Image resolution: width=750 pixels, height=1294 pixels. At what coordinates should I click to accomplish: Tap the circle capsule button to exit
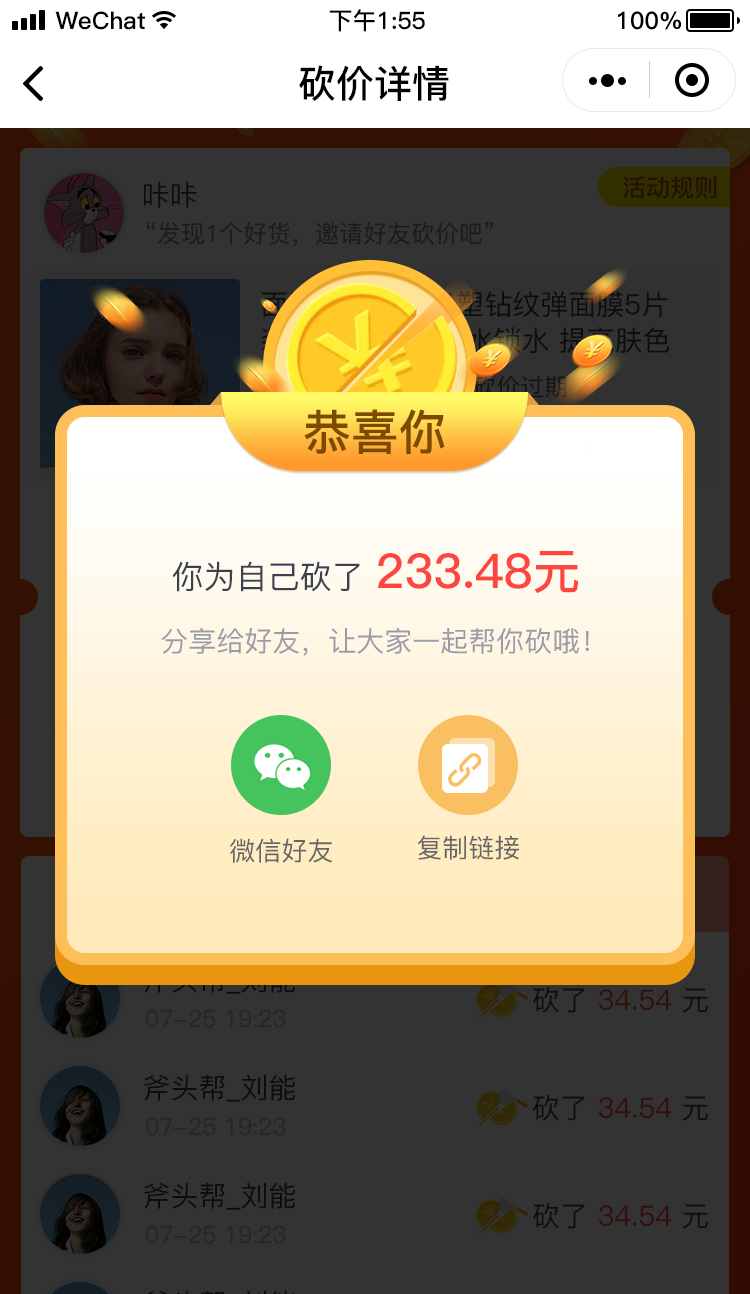click(x=691, y=80)
